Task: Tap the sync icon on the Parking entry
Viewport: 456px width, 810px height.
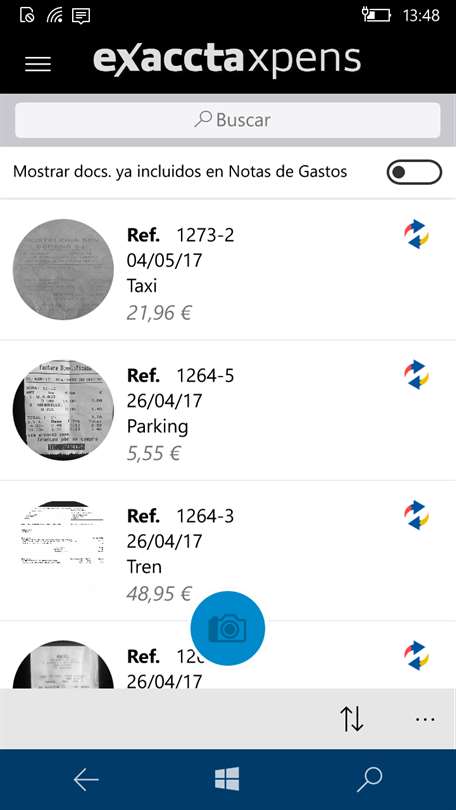Action: pos(417,375)
